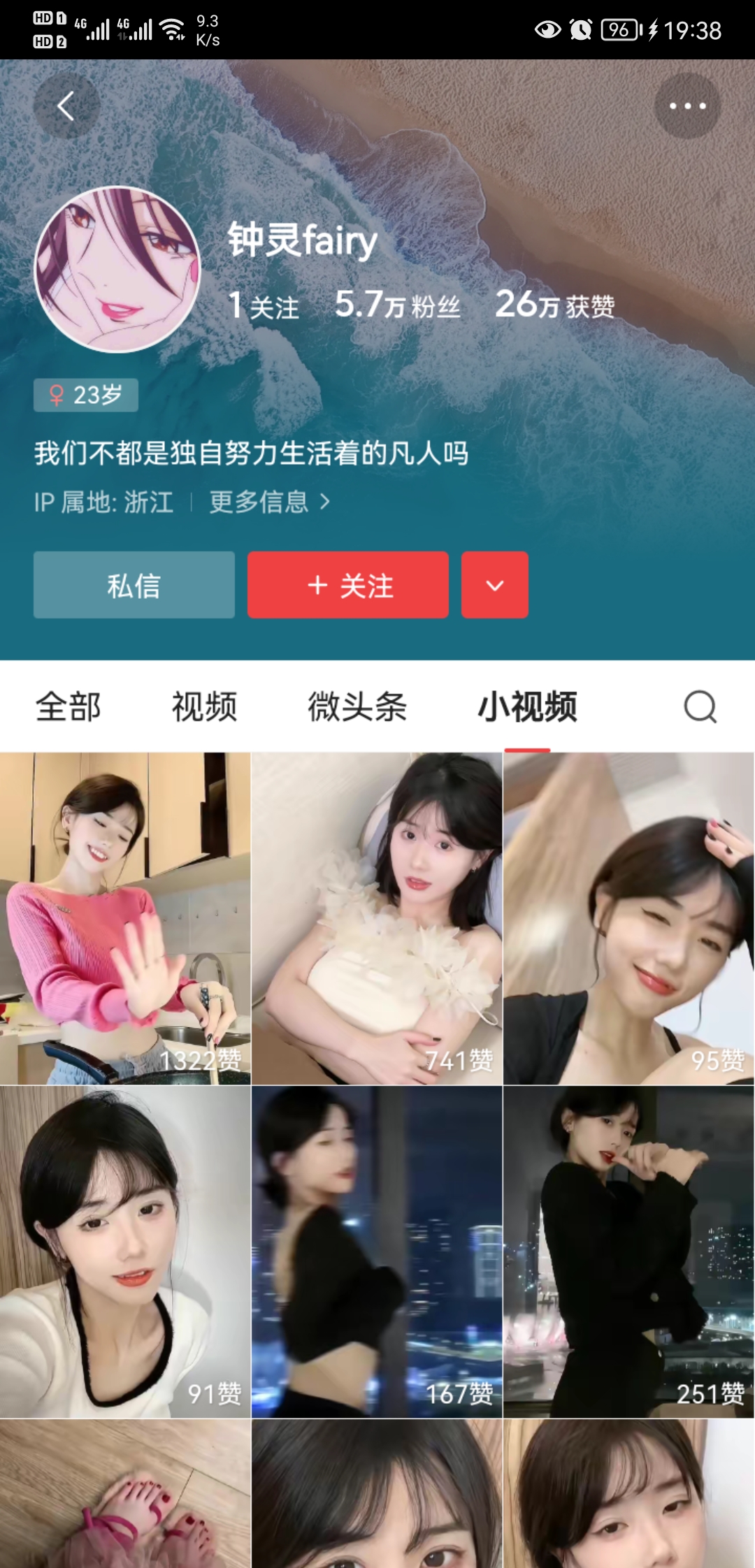The image size is (755, 1568).
Task: Switch to the 微头条 tab
Action: click(357, 706)
